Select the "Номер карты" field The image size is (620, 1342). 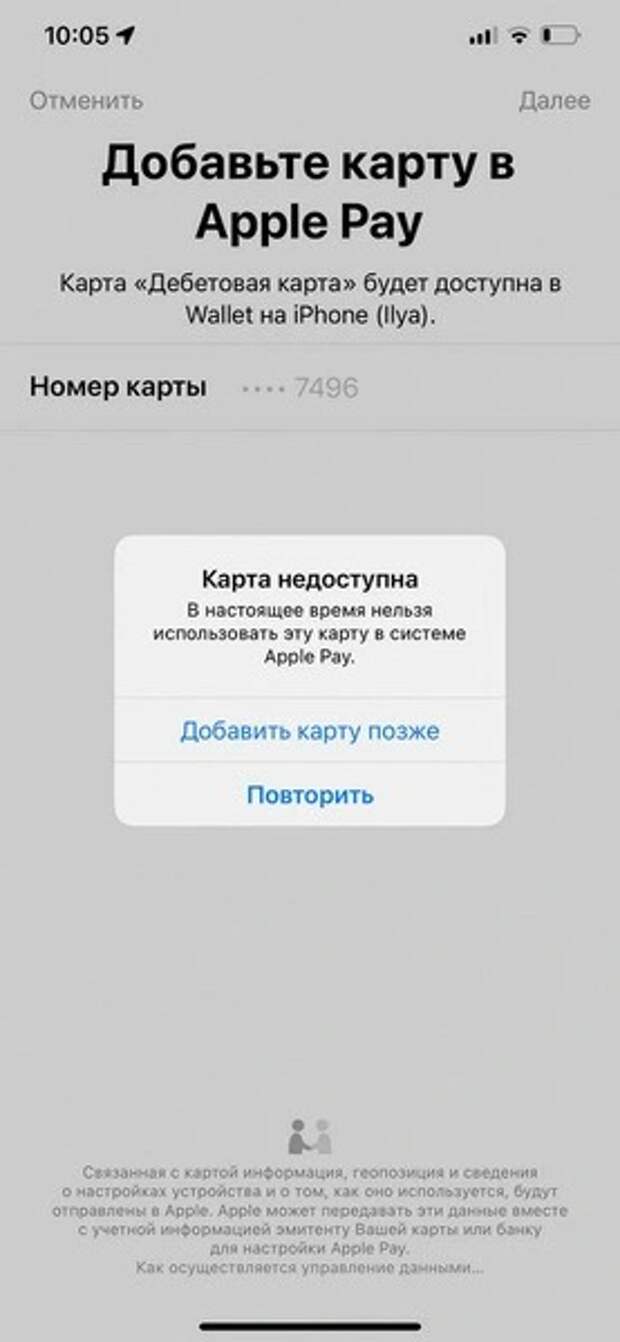point(310,387)
